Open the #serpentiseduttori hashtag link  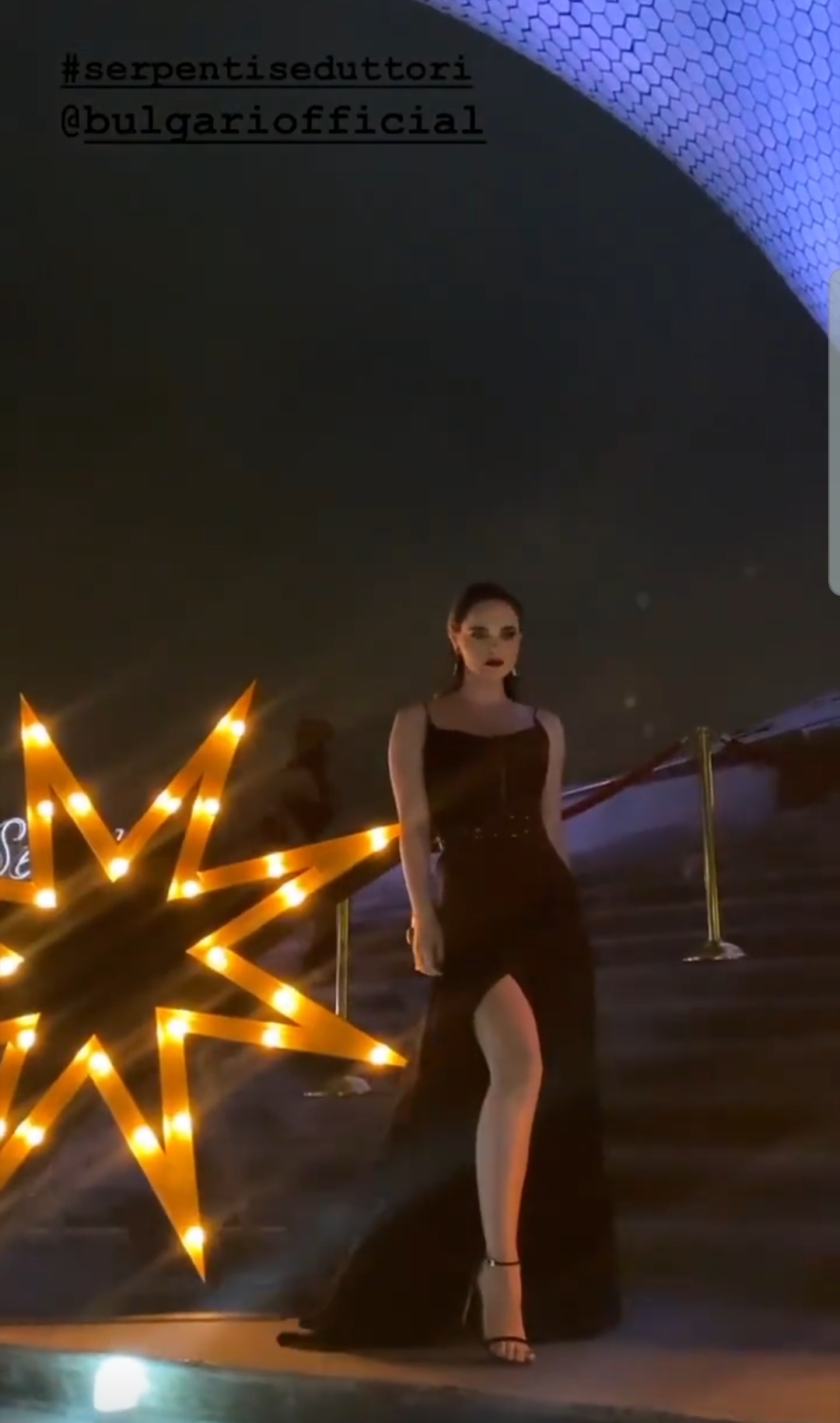(x=266, y=70)
